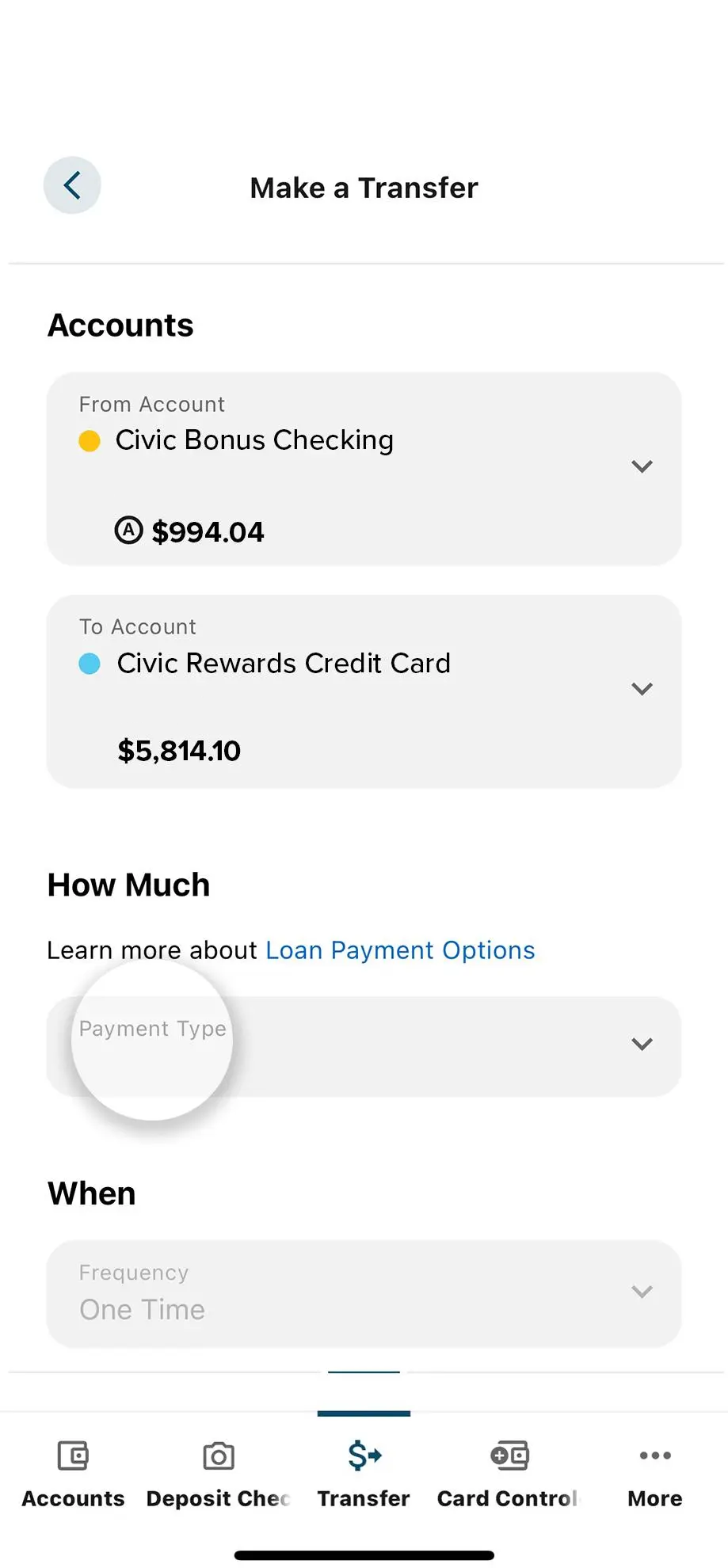Screen dimensions: 728x1568
Task: Tap the More ellipsis icon
Action: (x=654, y=1456)
